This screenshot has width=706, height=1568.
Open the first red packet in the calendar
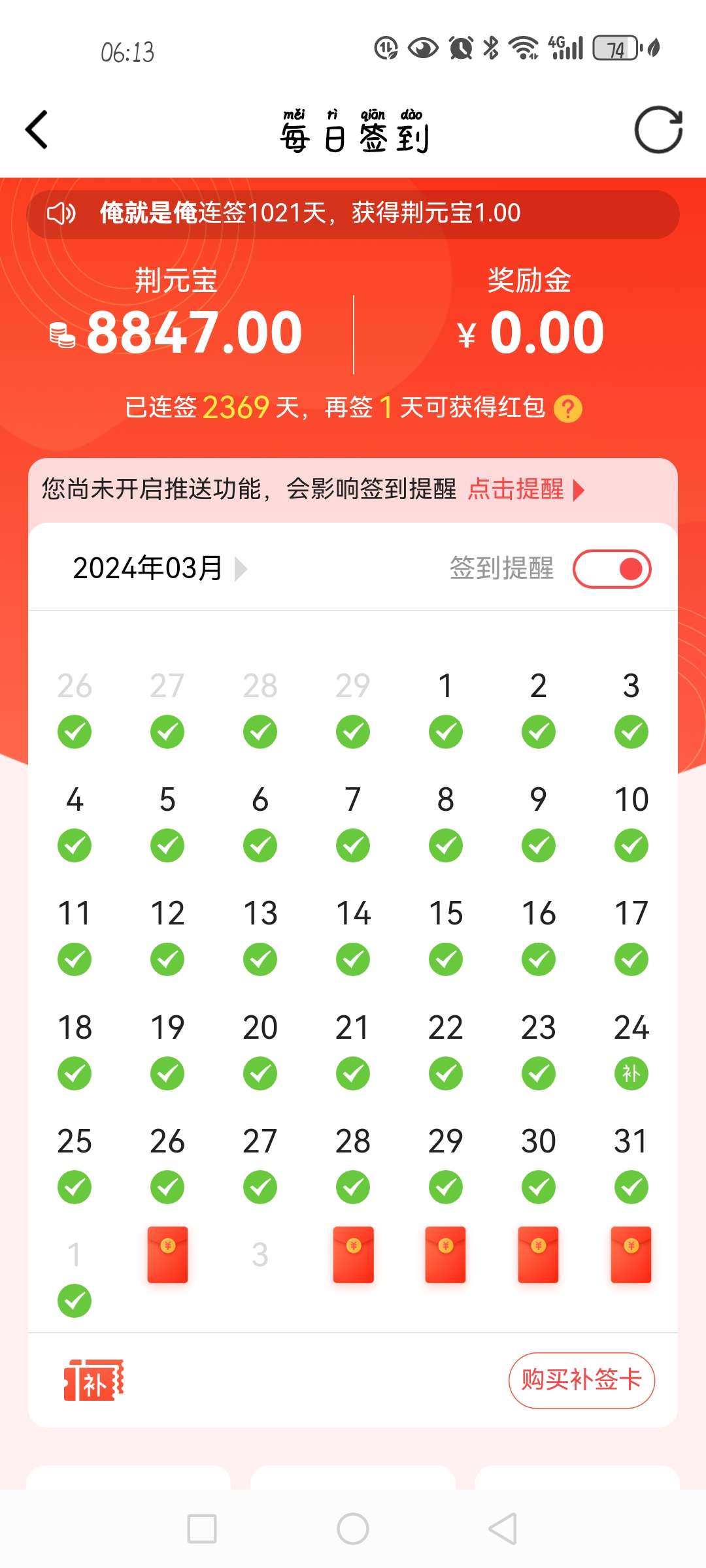(167, 1254)
